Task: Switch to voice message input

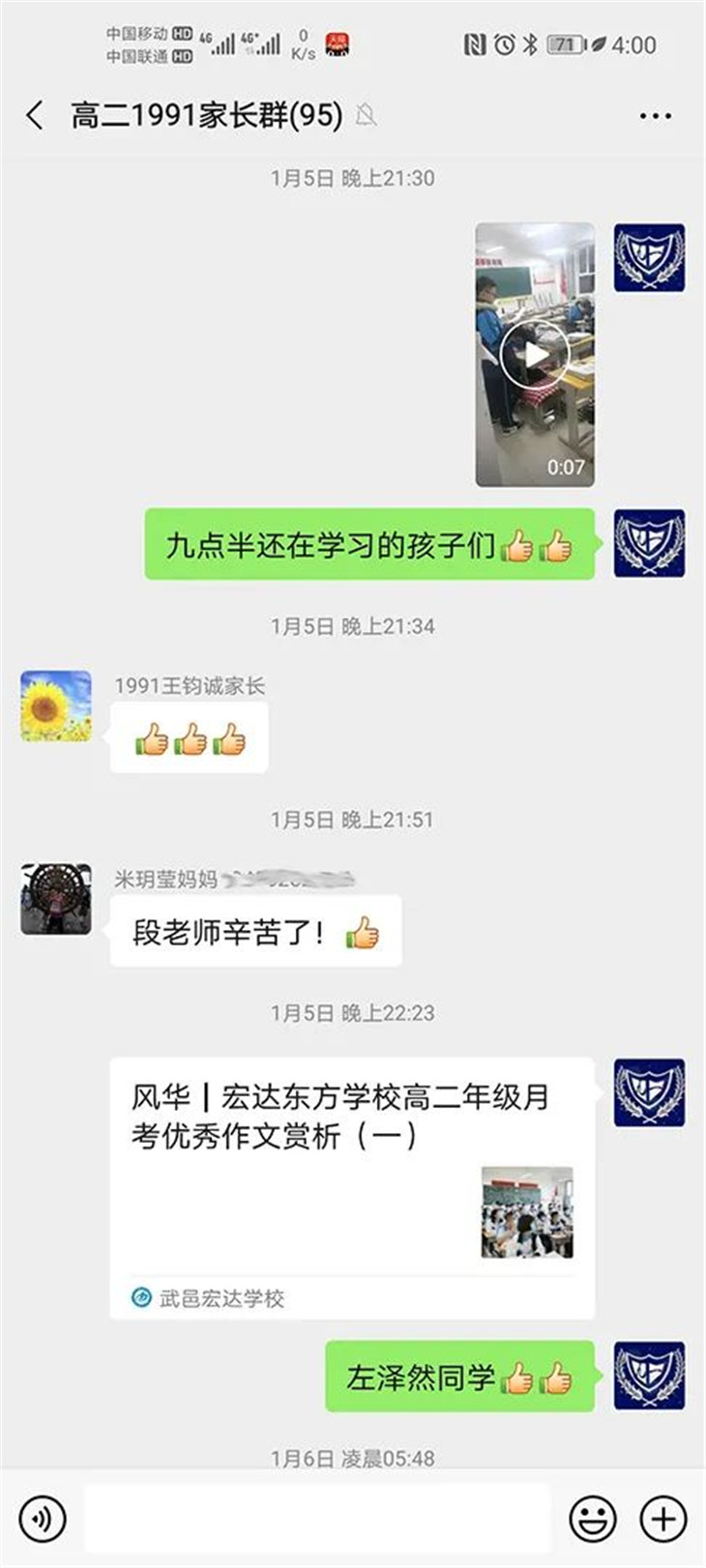Action: tap(43, 1519)
